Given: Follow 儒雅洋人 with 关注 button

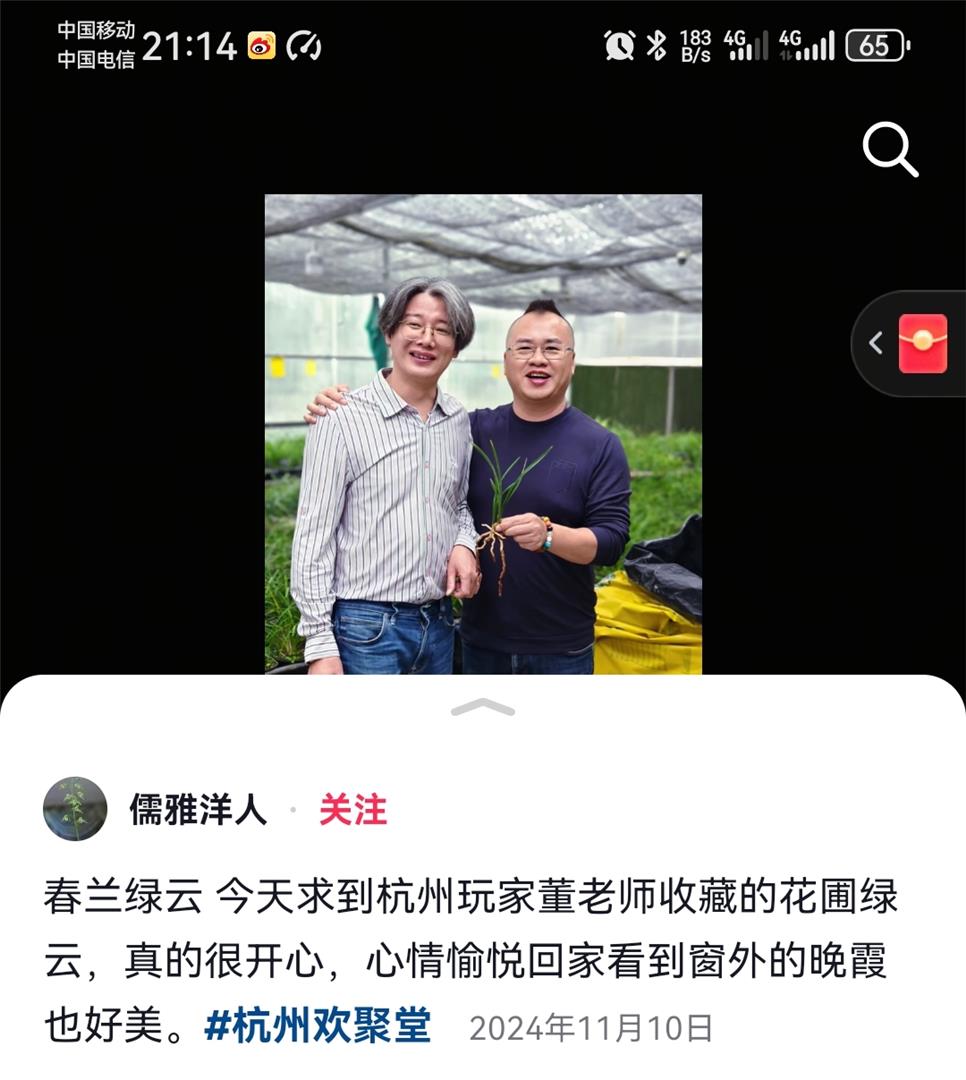Looking at the screenshot, I should [x=353, y=809].
